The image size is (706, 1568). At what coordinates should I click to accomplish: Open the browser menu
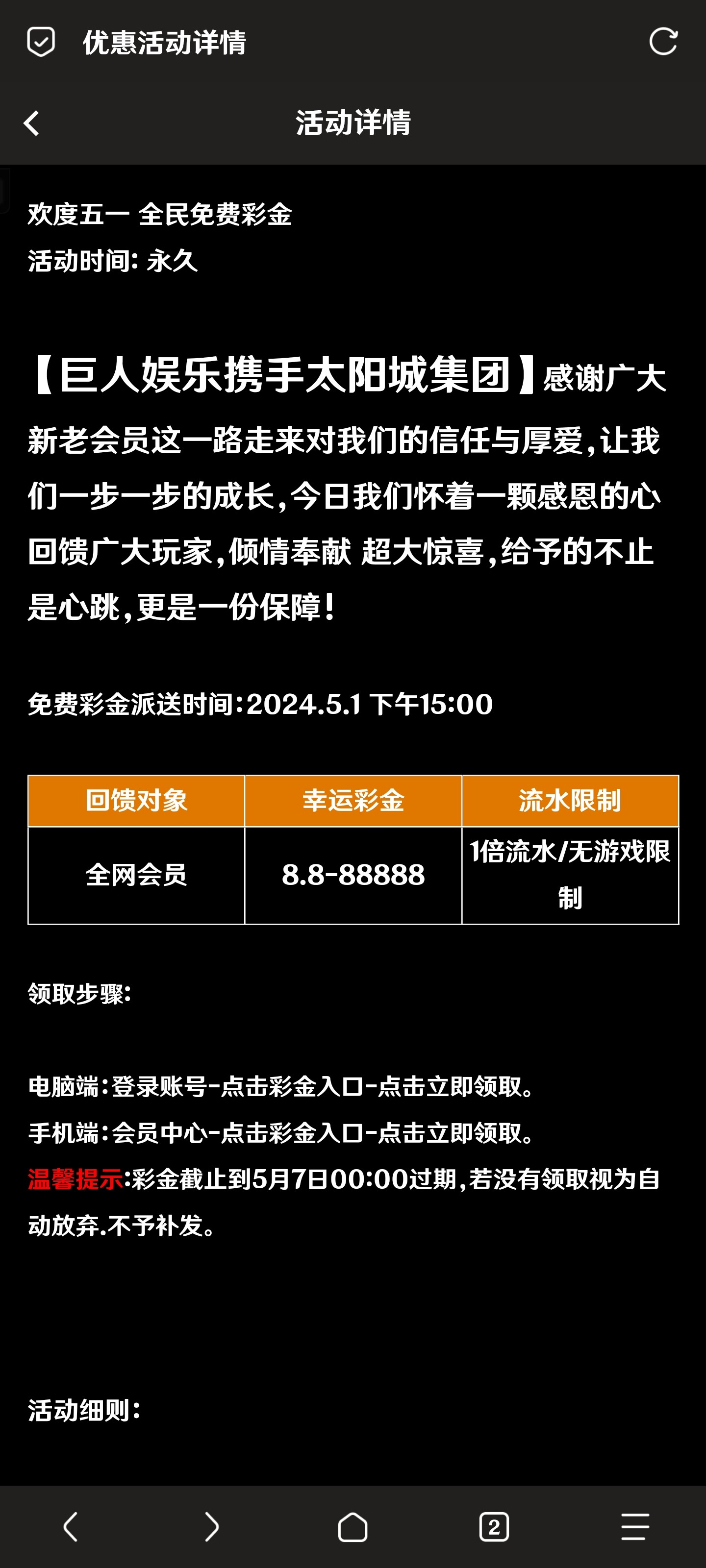pos(635,1527)
